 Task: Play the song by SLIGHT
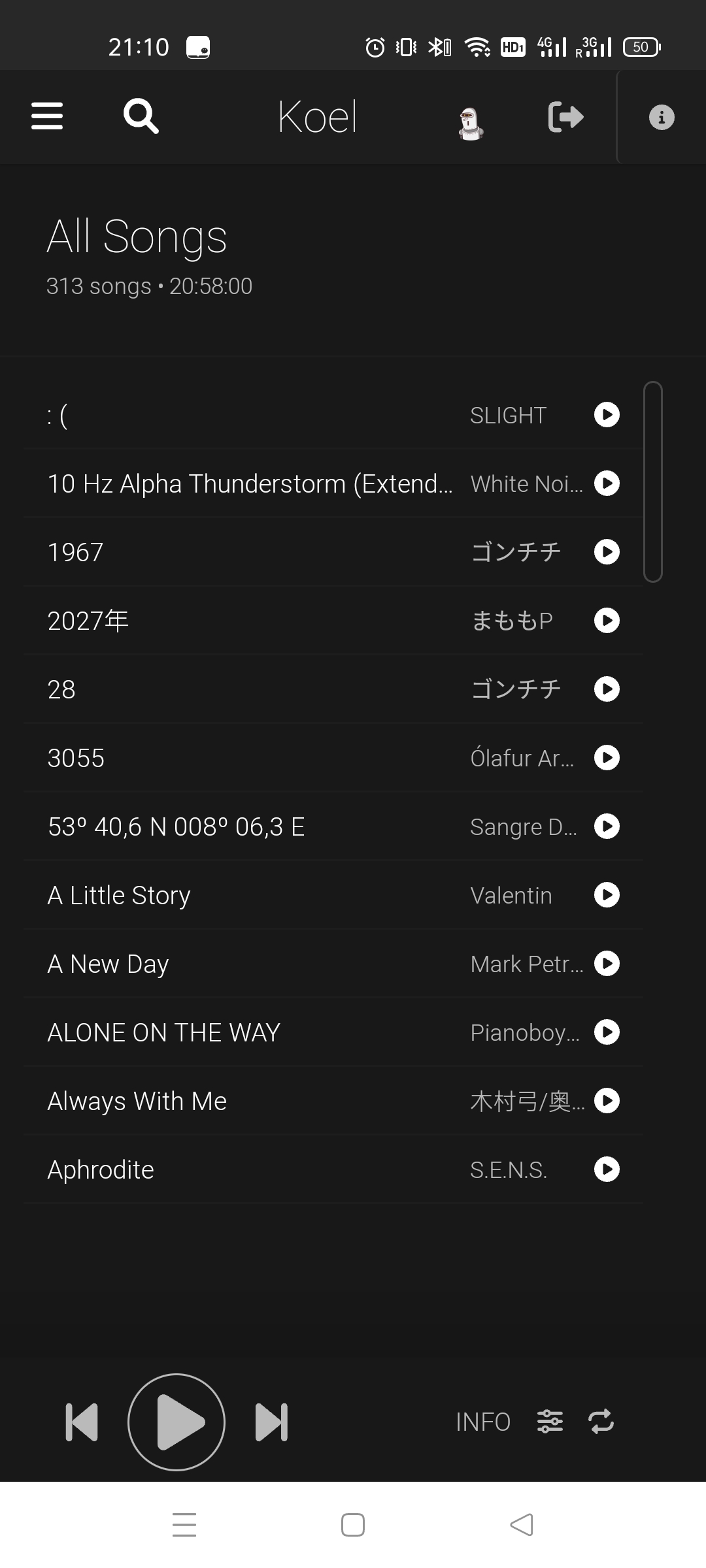(607, 415)
